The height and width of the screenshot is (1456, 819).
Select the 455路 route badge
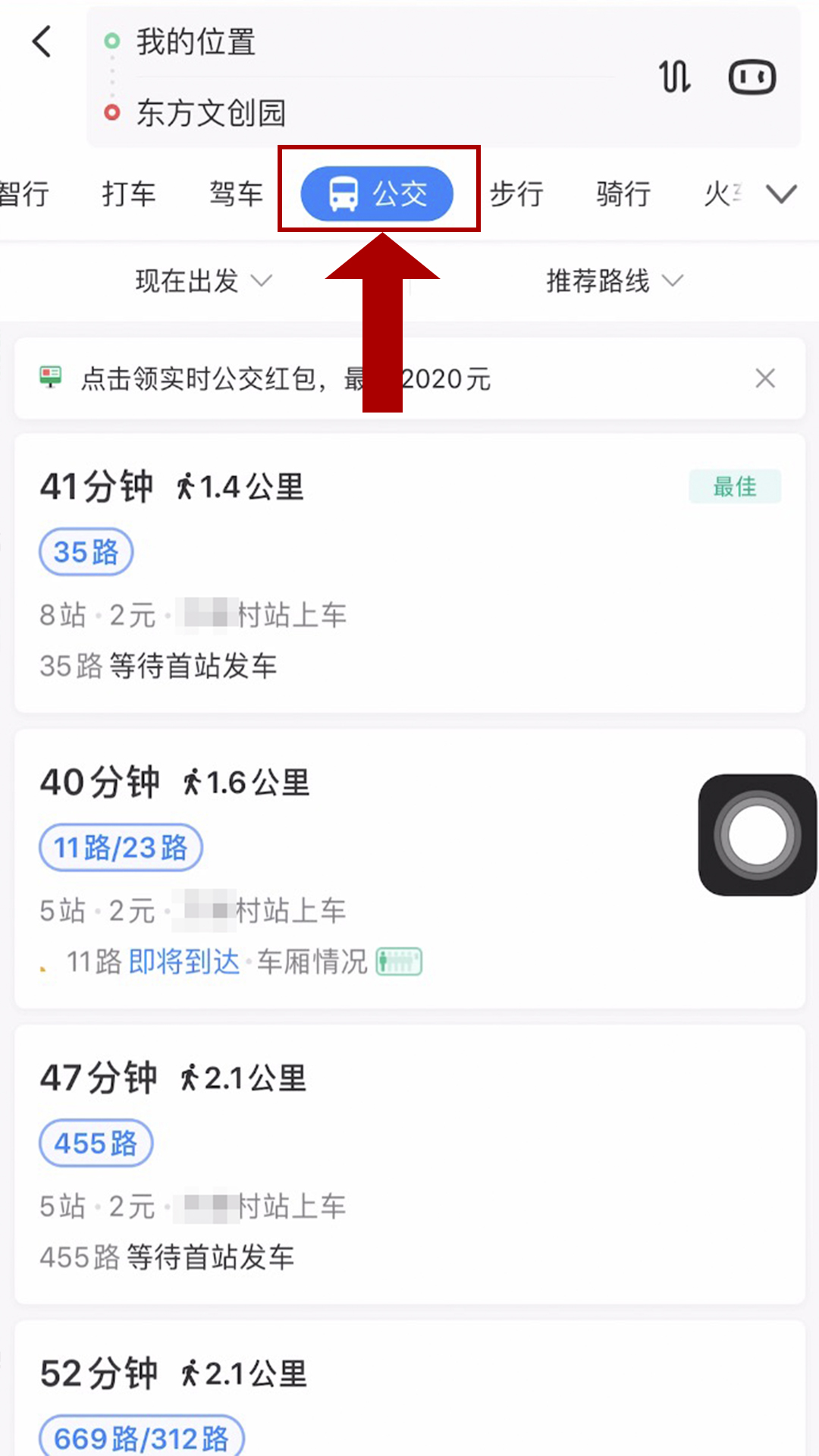click(96, 1143)
